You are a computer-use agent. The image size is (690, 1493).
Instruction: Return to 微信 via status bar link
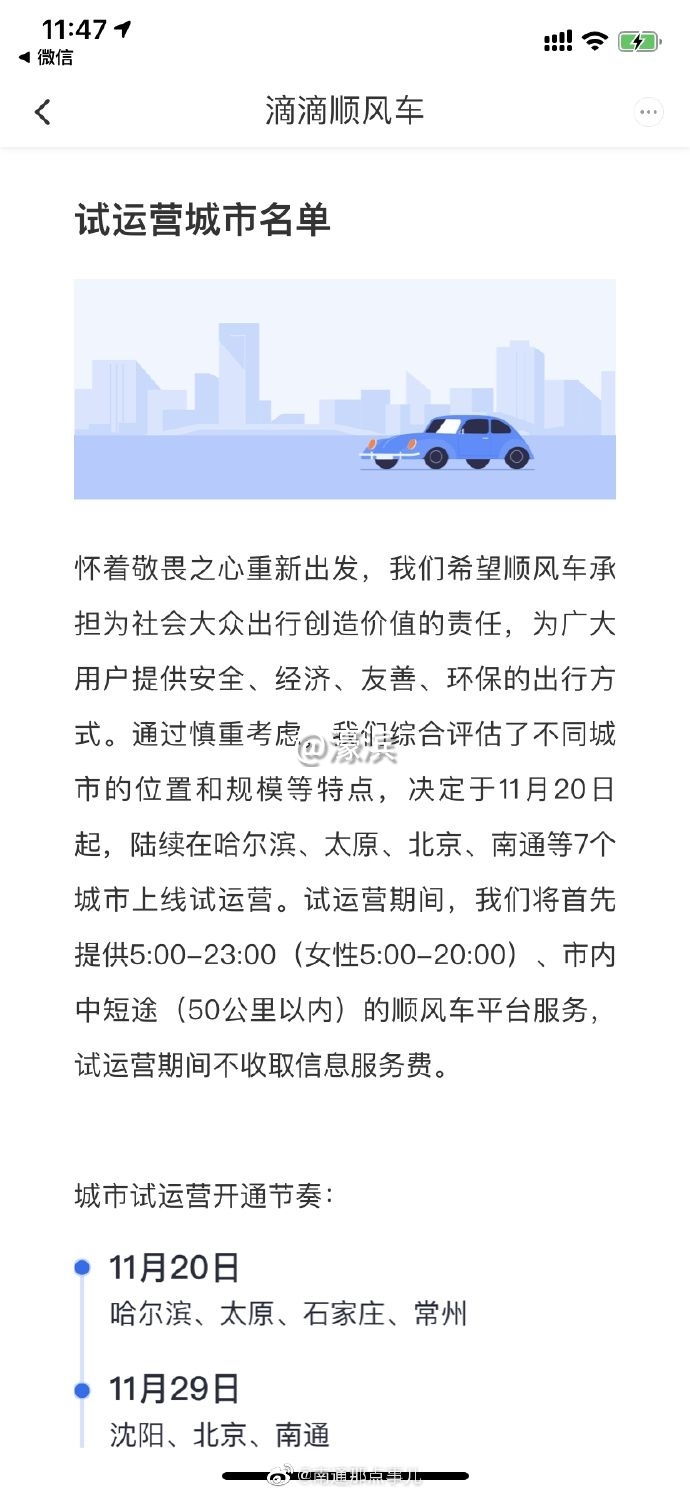[46, 58]
